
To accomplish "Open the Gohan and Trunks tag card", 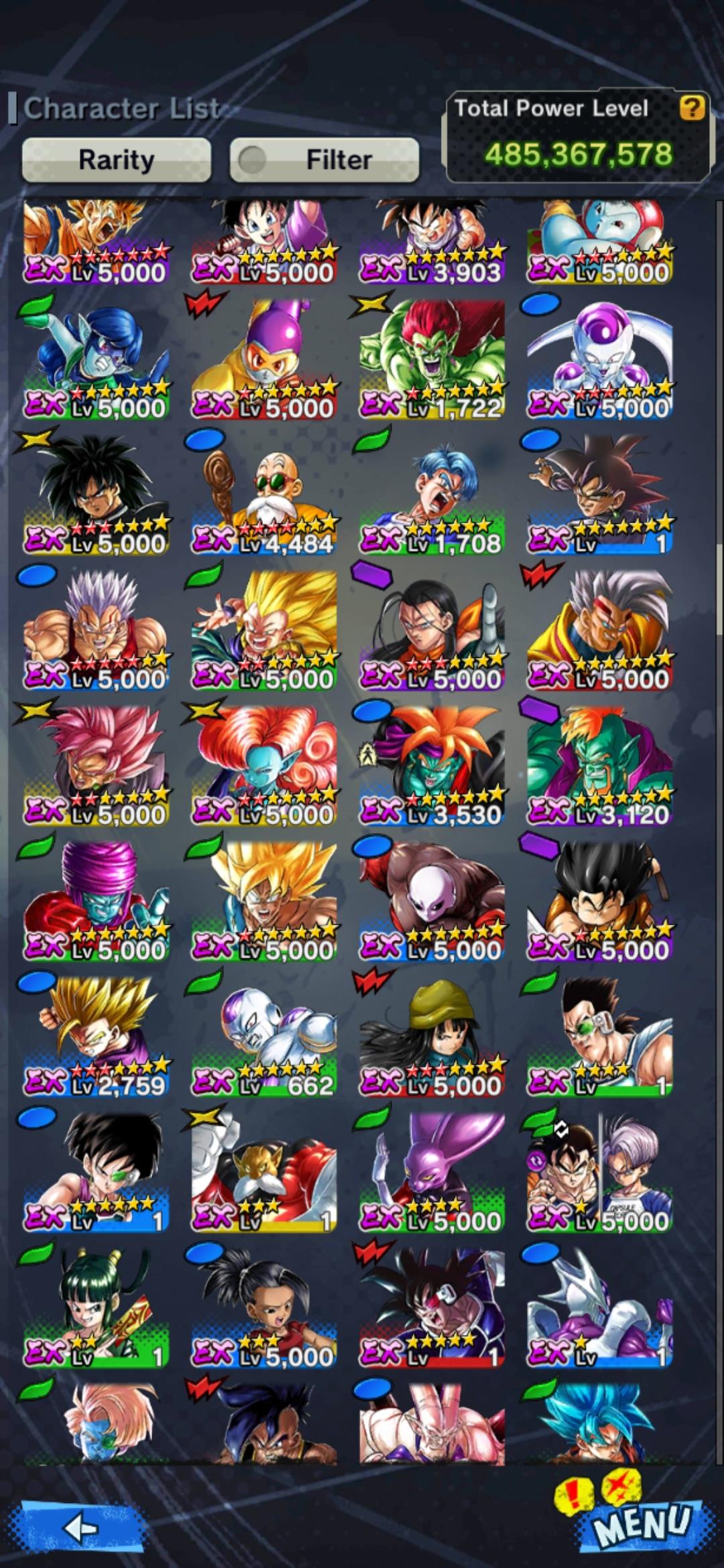I will pyautogui.click(x=599, y=1172).
